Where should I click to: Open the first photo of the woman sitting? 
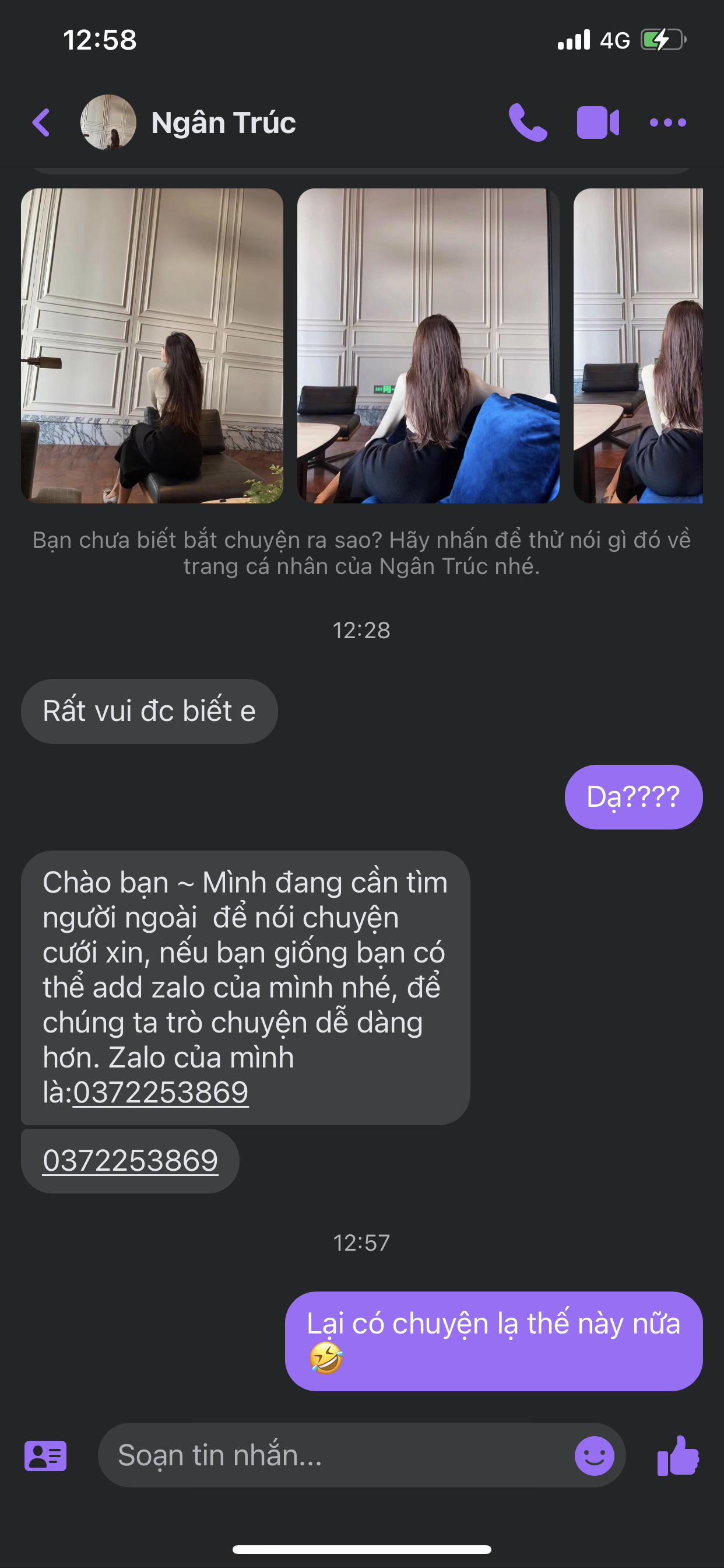153,346
